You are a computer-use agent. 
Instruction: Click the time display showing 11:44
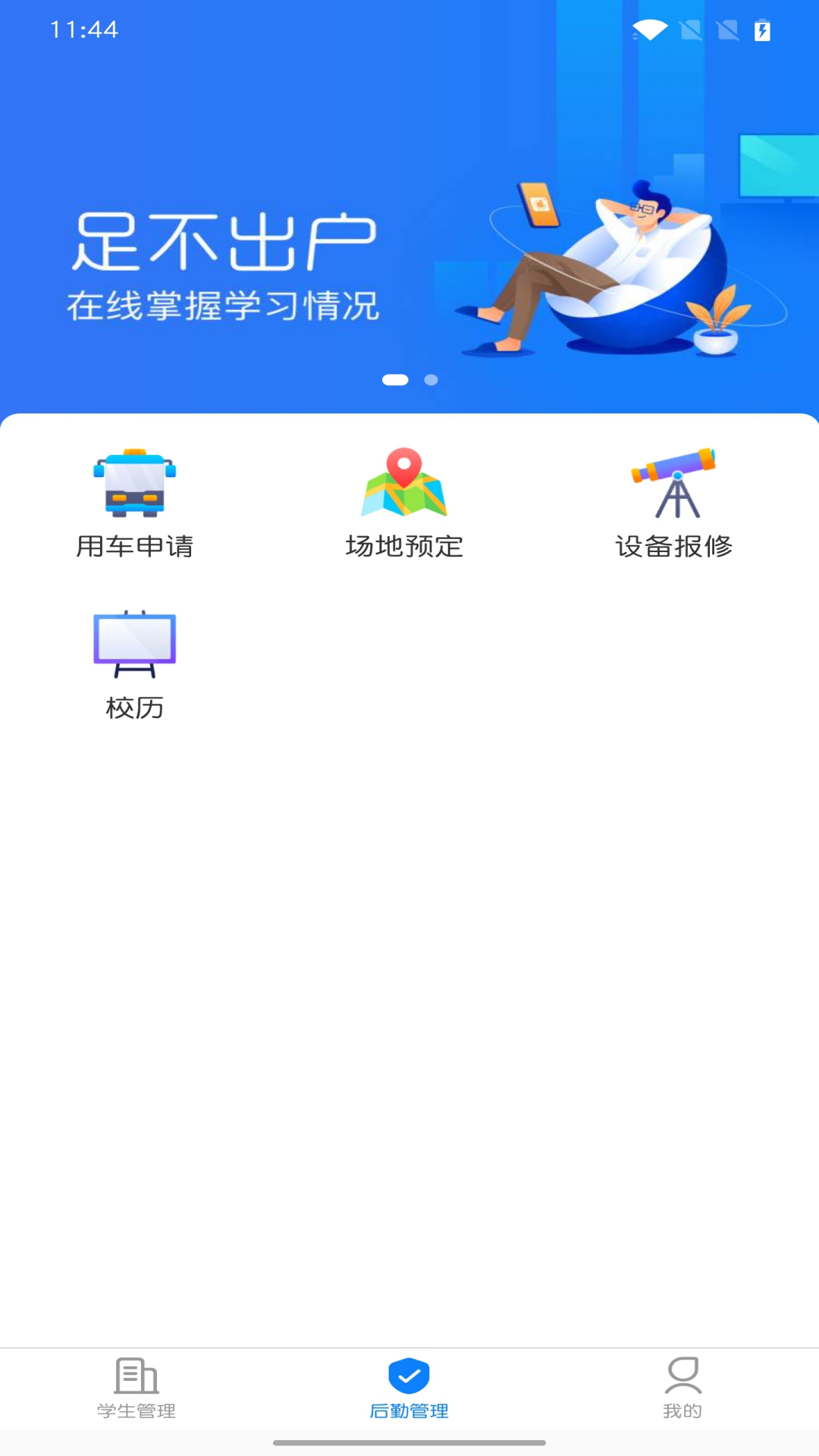83,30
